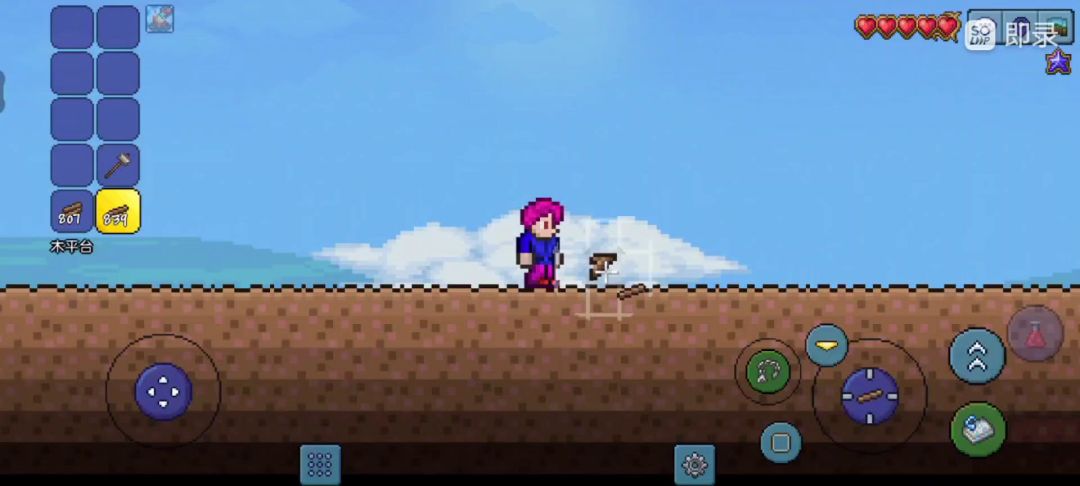Use the quick heal potion button
Image resolution: width=1080 pixels, height=486 pixels.
tap(1035, 334)
